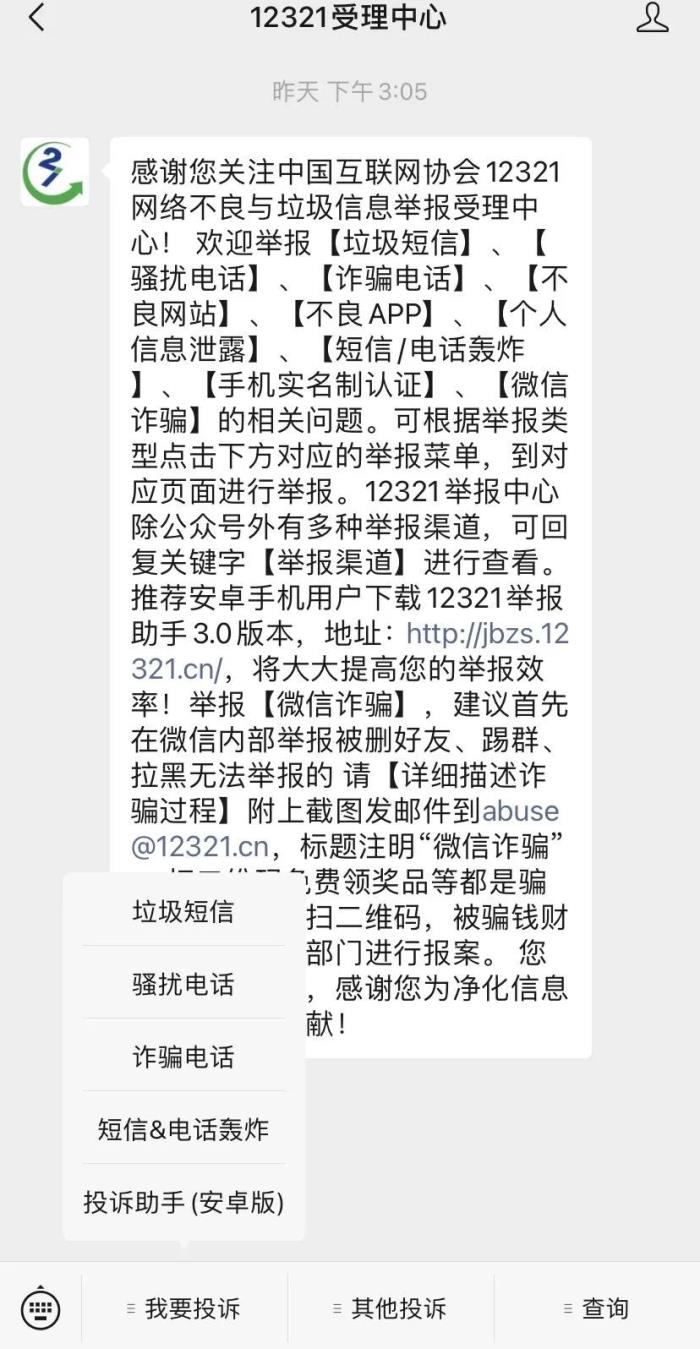Open 投诉助手 (安卓版) option
The height and width of the screenshot is (1349, 700).
pos(183,1202)
